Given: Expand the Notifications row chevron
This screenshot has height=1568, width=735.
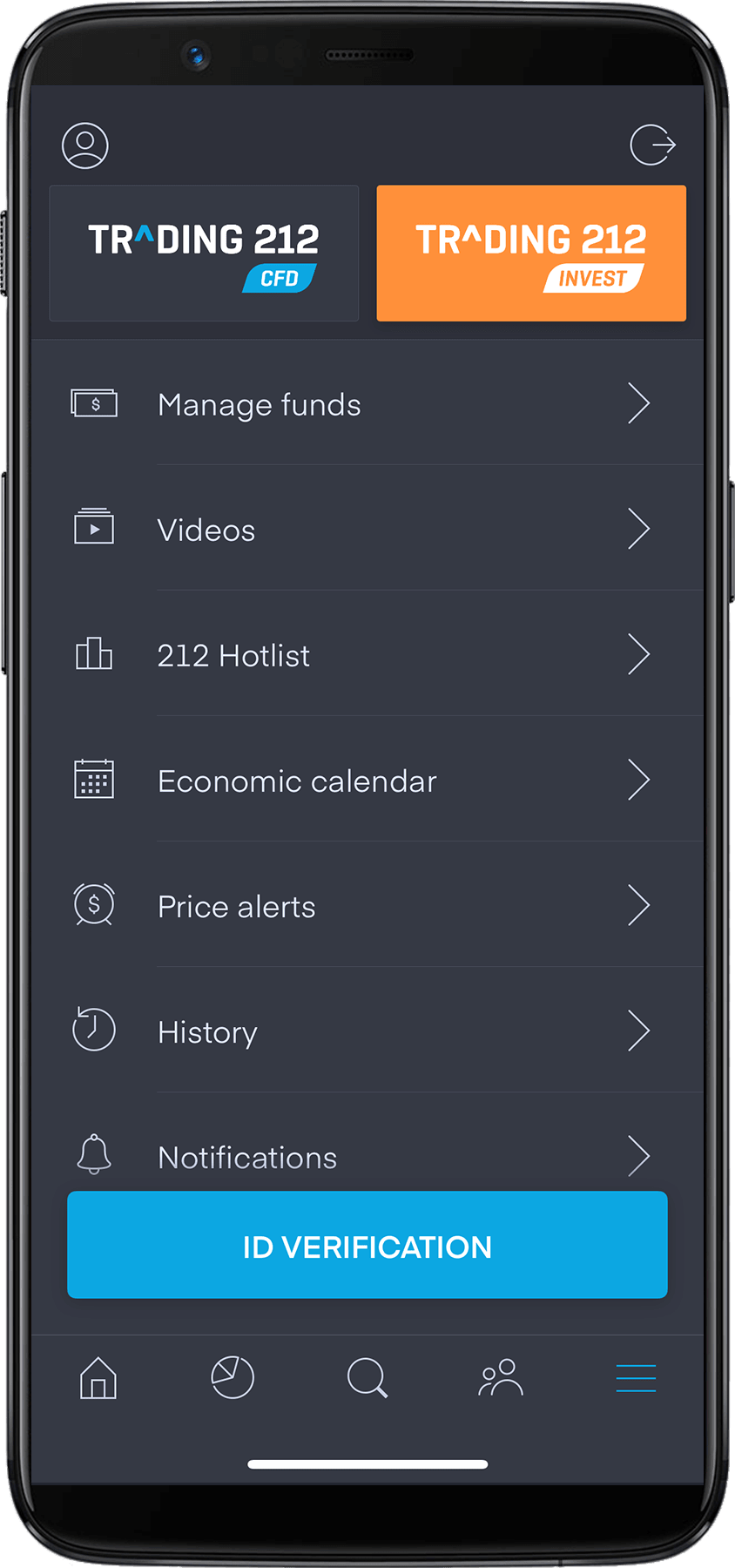Looking at the screenshot, I should pos(638,1155).
